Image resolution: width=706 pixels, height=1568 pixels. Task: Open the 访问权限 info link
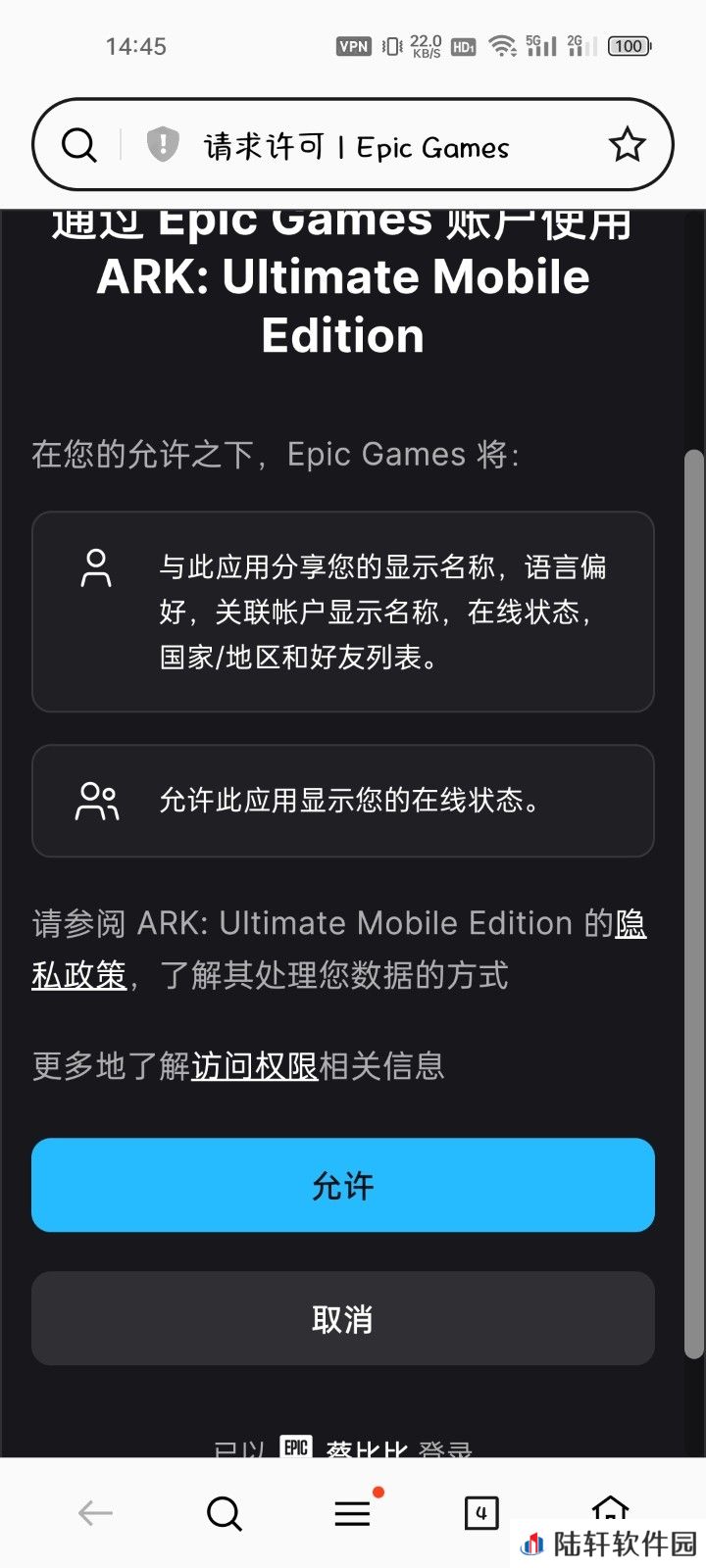(x=254, y=1066)
